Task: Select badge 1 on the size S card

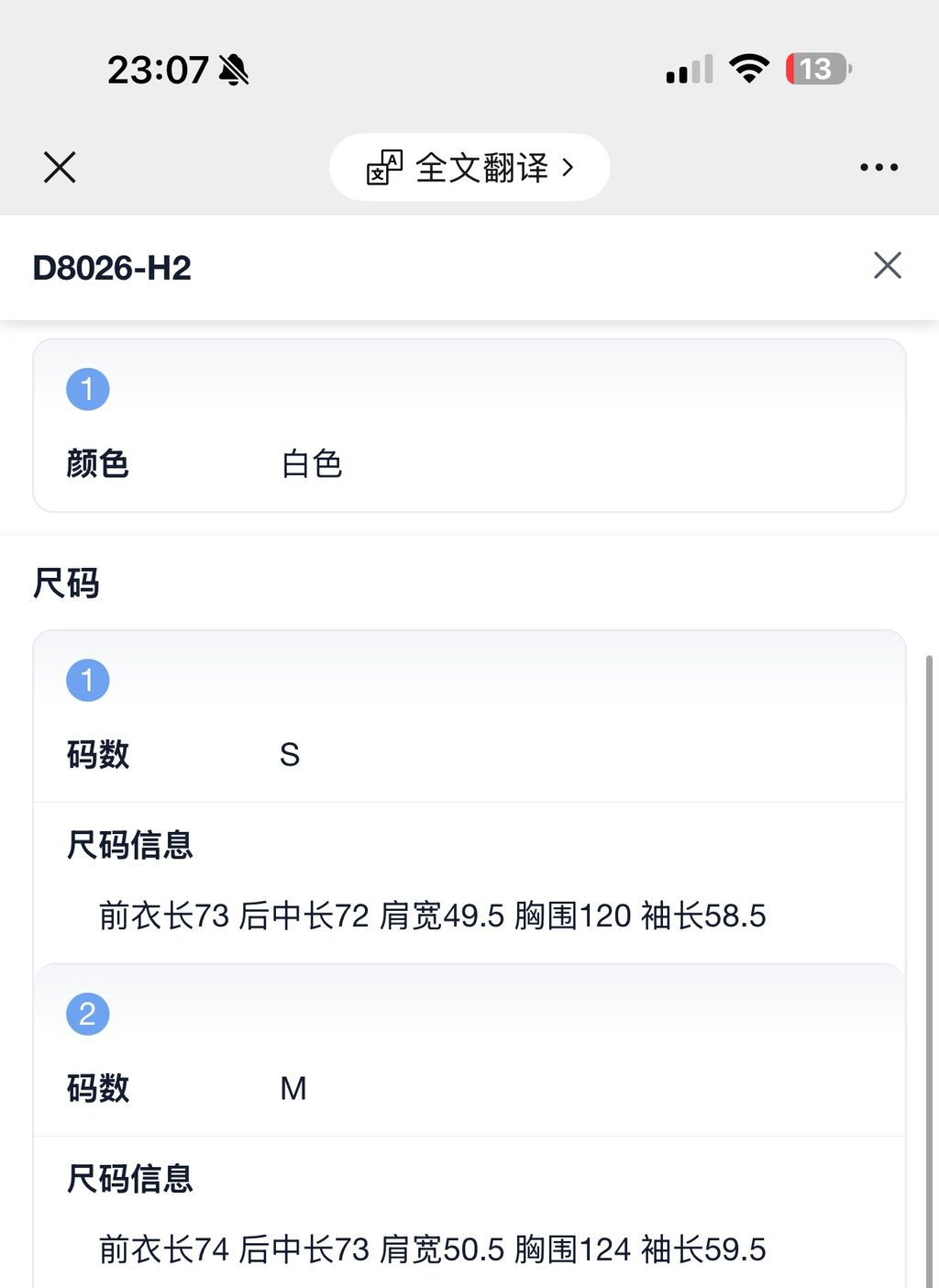Action: [x=87, y=680]
